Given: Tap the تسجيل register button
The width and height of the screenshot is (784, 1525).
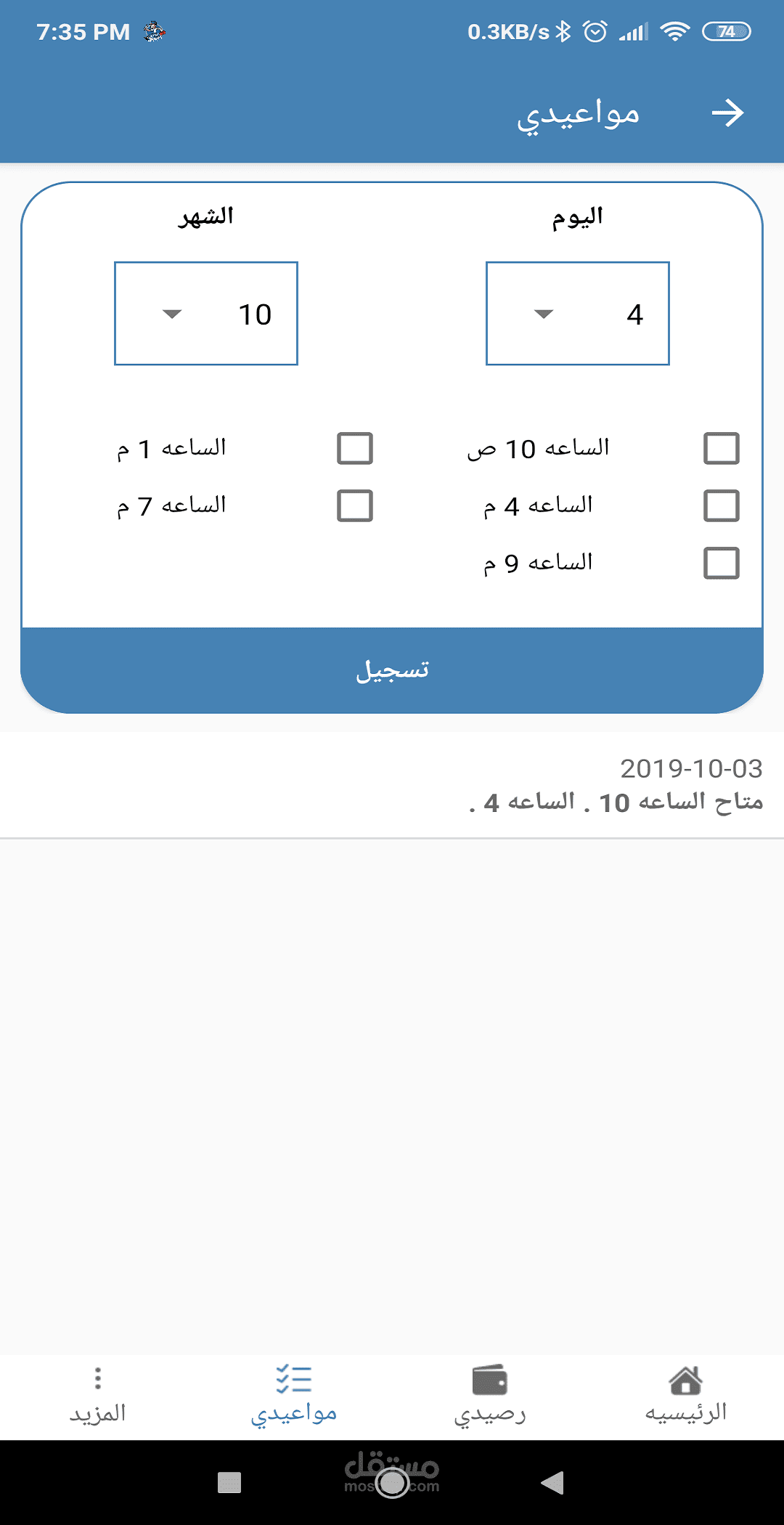Looking at the screenshot, I should [x=392, y=670].
